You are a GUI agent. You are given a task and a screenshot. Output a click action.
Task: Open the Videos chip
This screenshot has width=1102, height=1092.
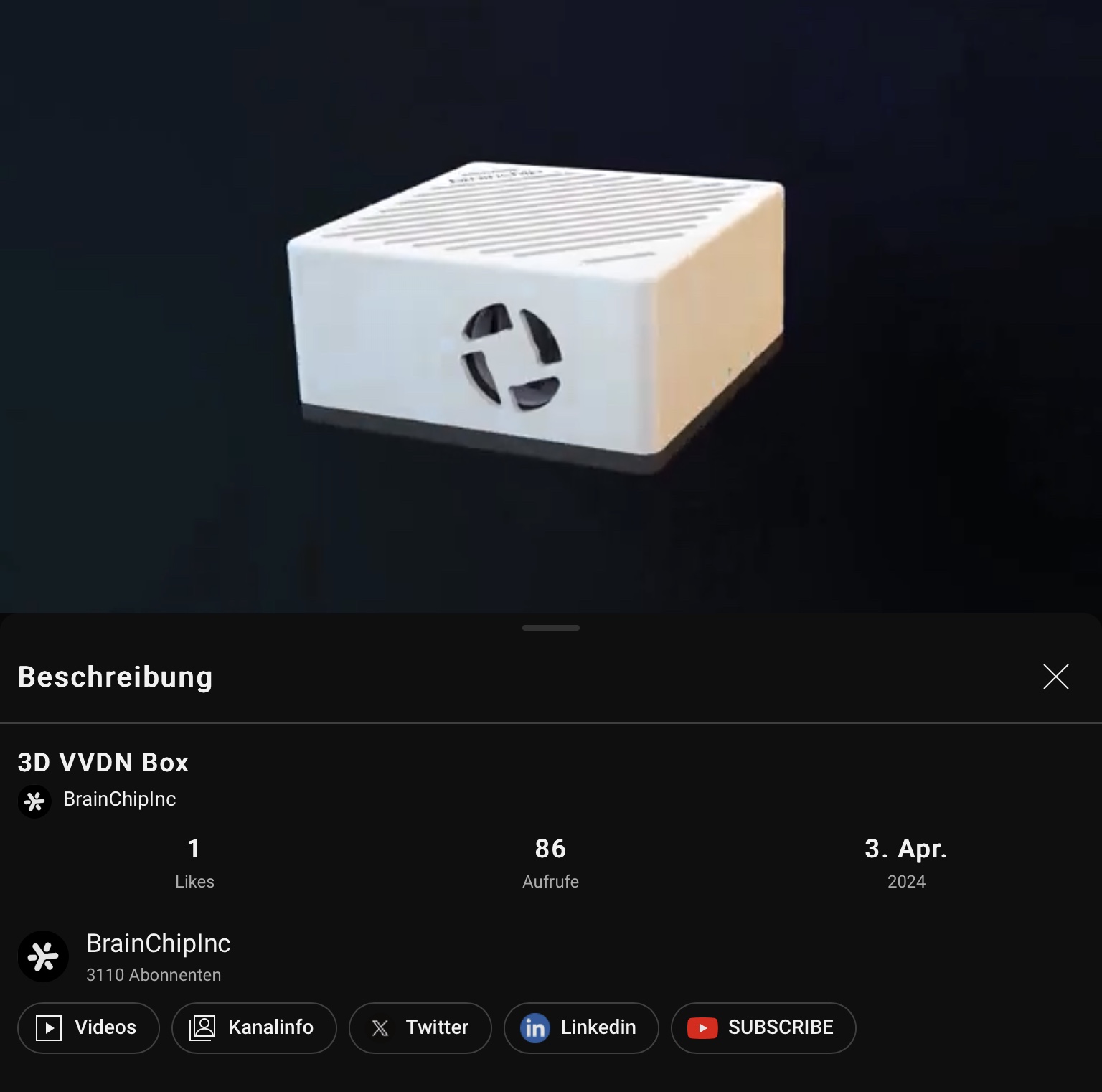click(x=88, y=1027)
